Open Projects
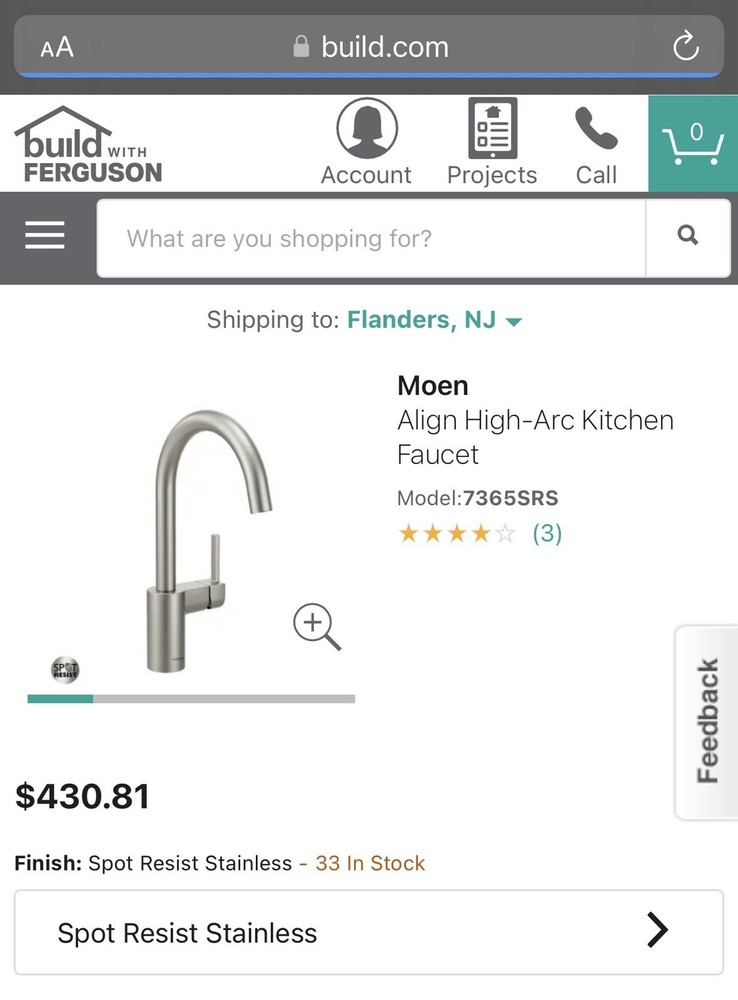 point(492,143)
